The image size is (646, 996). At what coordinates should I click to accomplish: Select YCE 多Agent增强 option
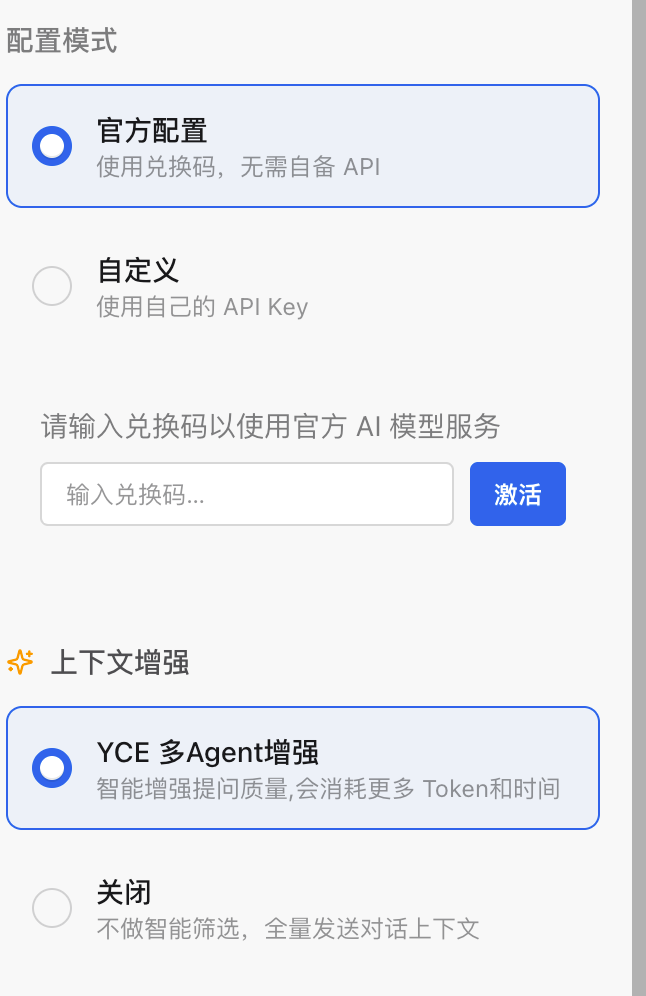click(x=302, y=768)
